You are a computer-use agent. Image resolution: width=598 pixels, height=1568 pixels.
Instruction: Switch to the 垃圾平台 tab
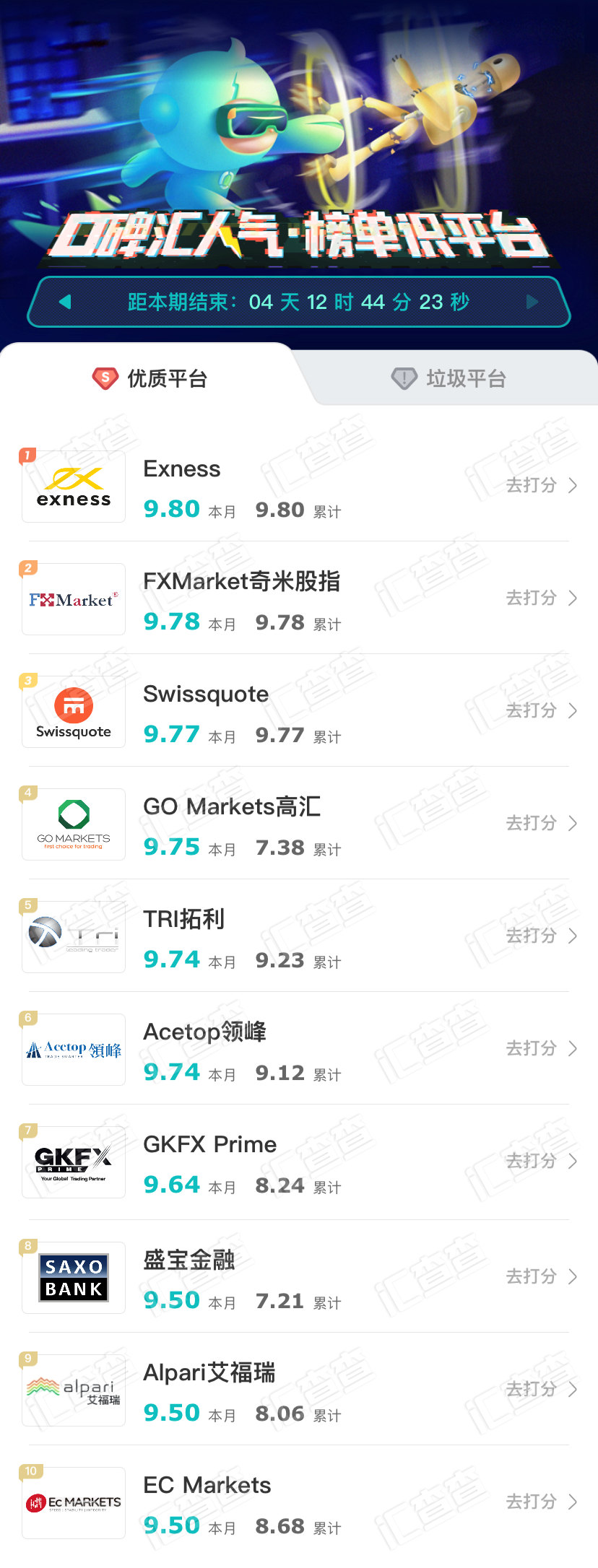pyautogui.click(x=448, y=378)
